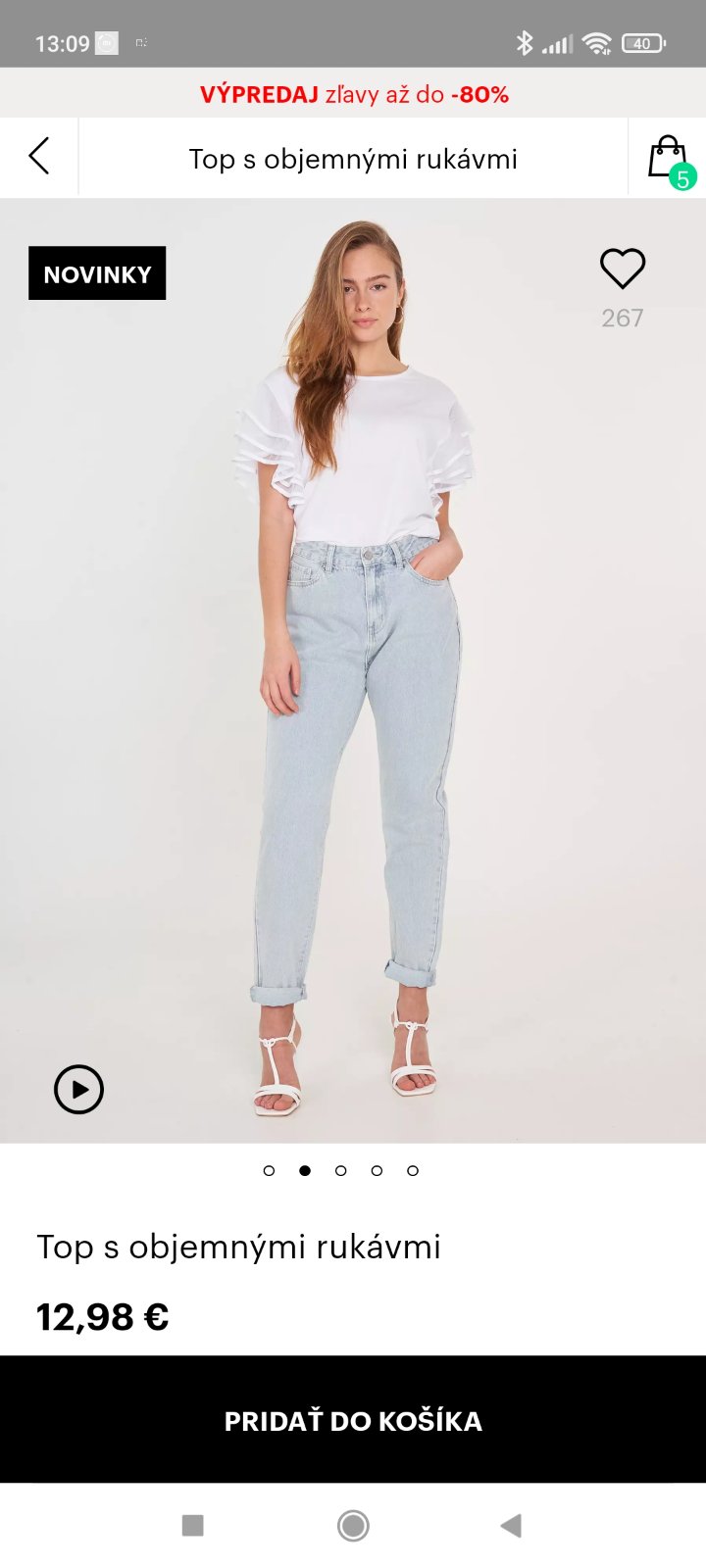Viewport: 706px width, 1568px height.
Task: Add the top to favorites with heart
Action: point(622,269)
